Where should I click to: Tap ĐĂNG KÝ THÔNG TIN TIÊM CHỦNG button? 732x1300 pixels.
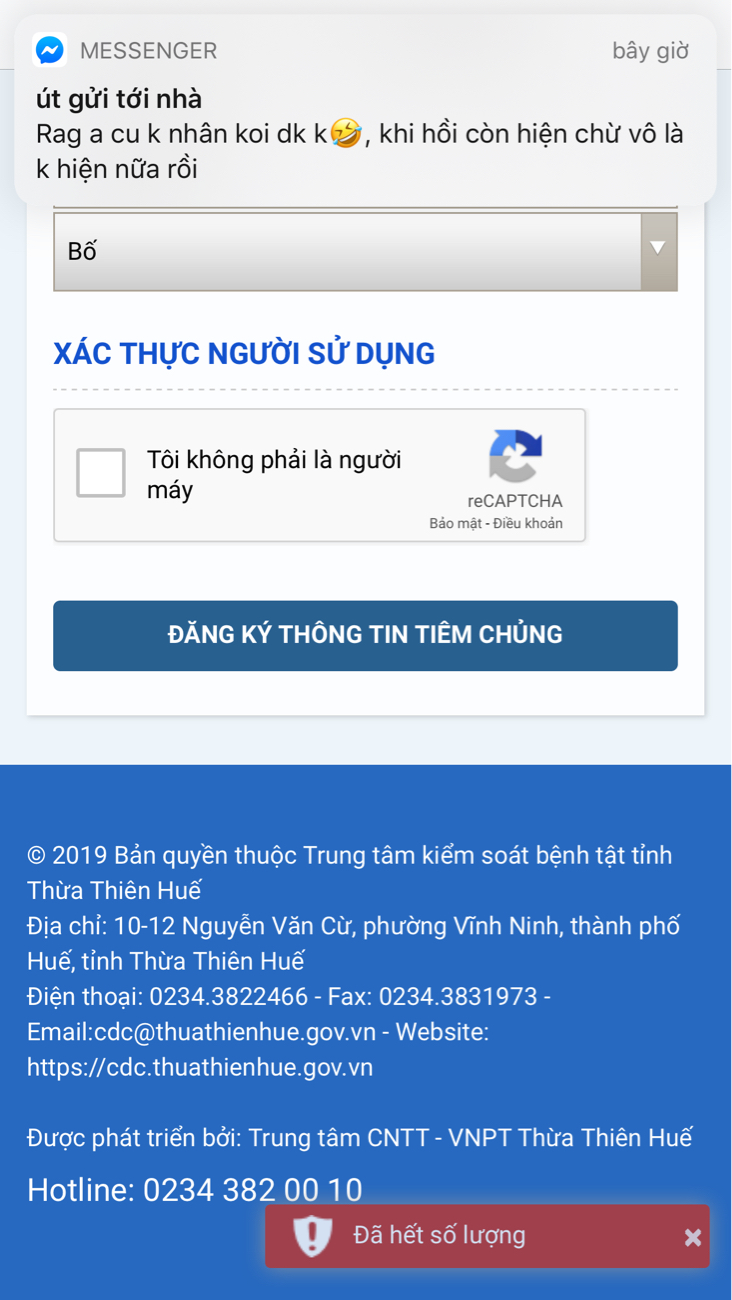pyautogui.click(x=365, y=635)
